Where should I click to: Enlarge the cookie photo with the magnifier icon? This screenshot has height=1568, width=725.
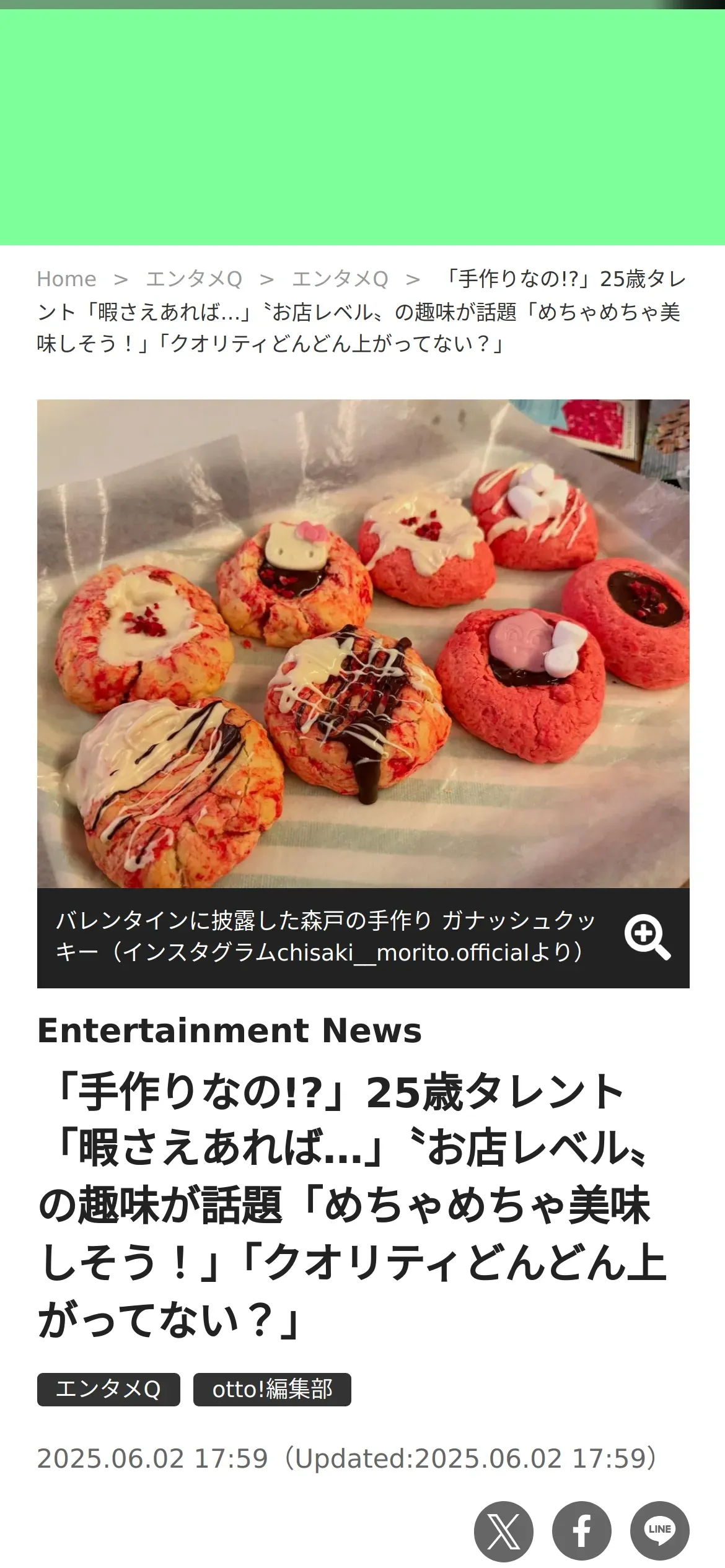click(x=647, y=937)
